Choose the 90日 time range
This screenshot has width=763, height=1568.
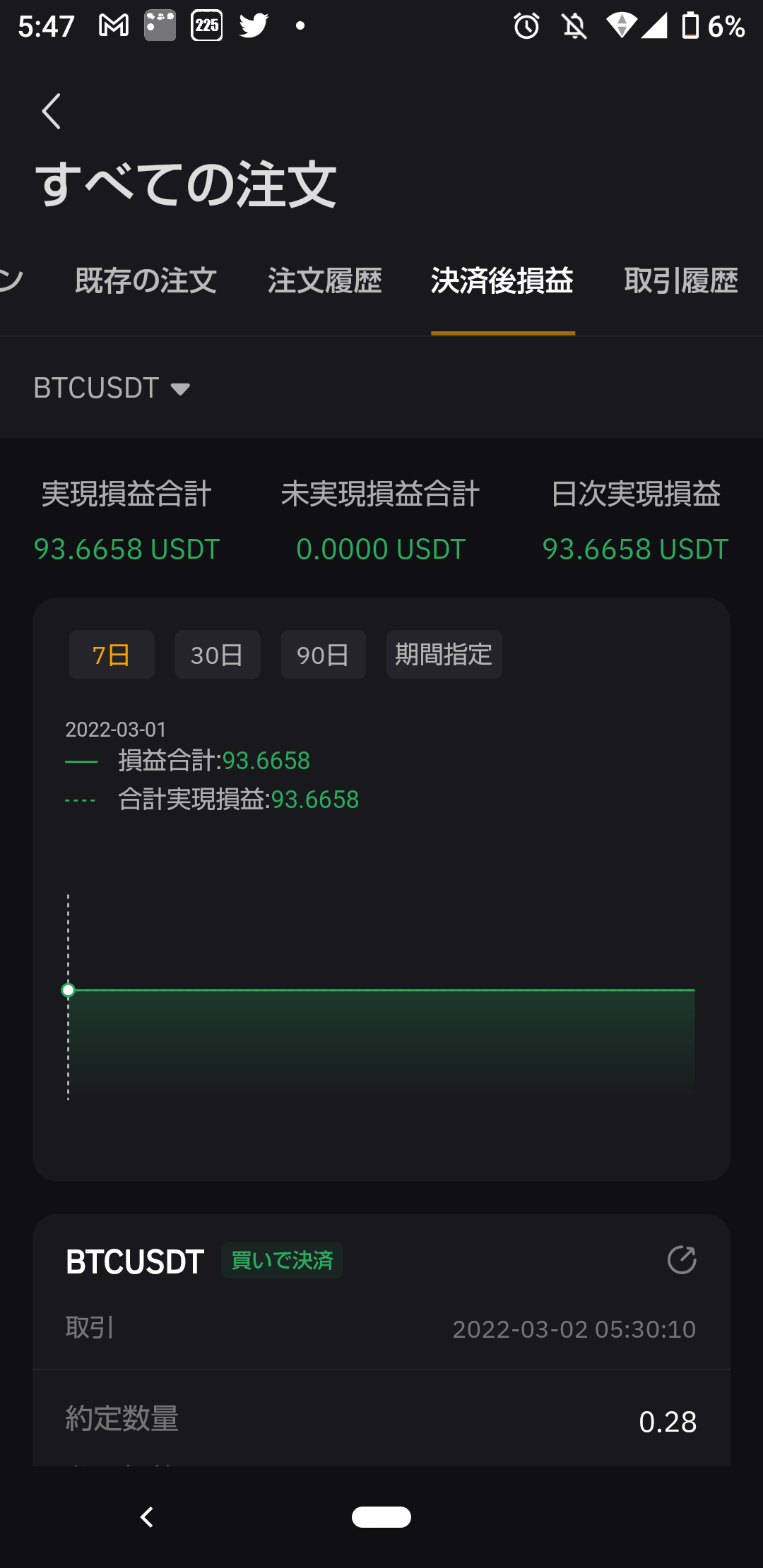point(324,655)
